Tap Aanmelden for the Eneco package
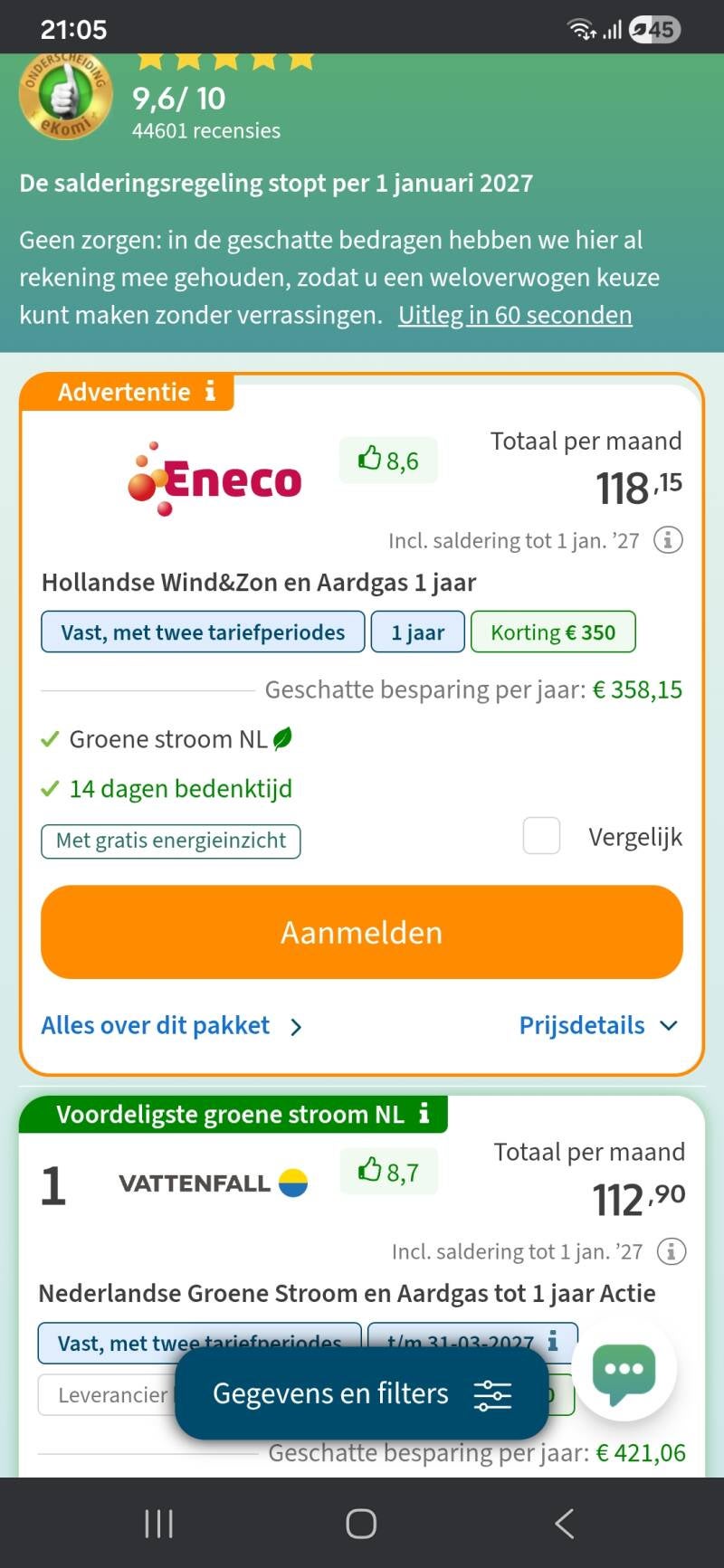 pyautogui.click(x=362, y=932)
